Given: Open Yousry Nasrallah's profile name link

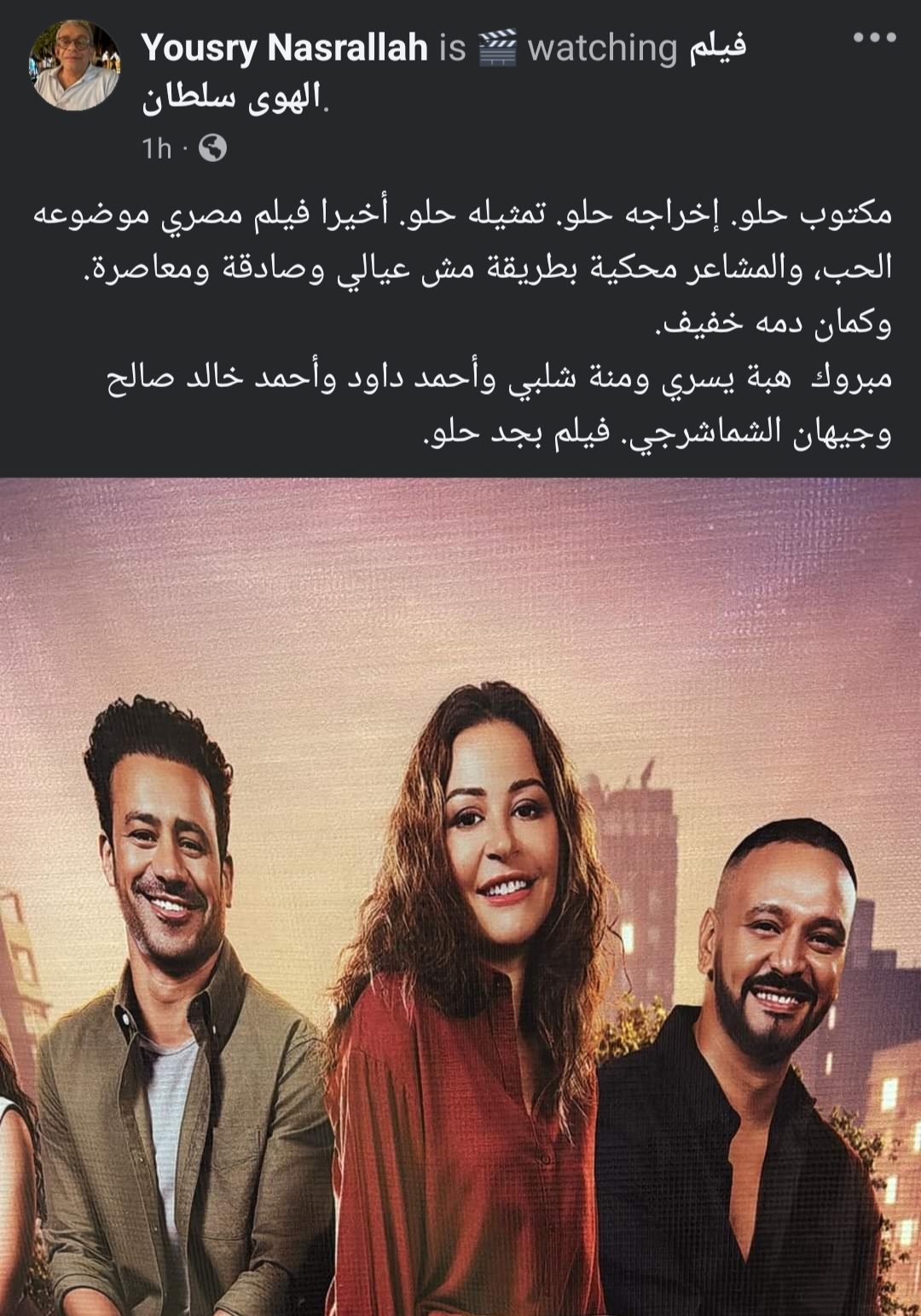Looking at the screenshot, I should 284,48.
